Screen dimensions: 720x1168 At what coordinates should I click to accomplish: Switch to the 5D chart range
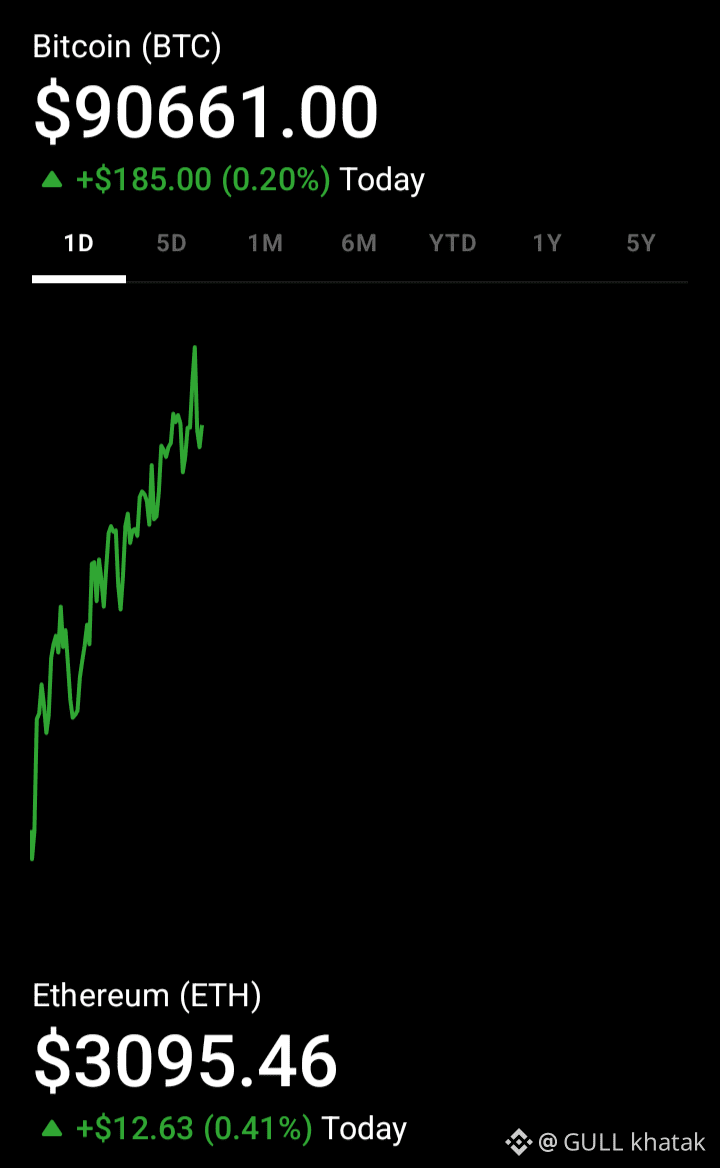(172, 243)
